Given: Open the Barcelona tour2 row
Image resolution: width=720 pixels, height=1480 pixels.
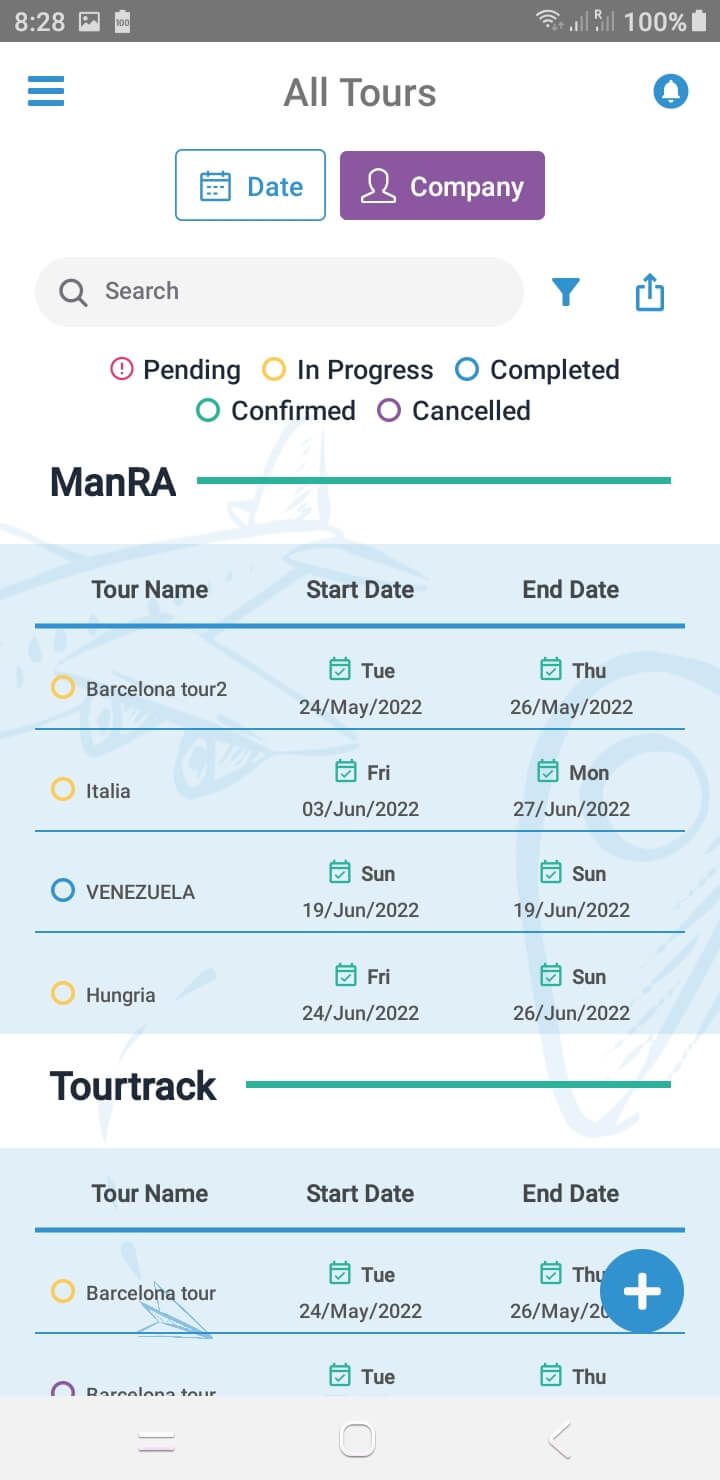Looking at the screenshot, I should (156, 689).
